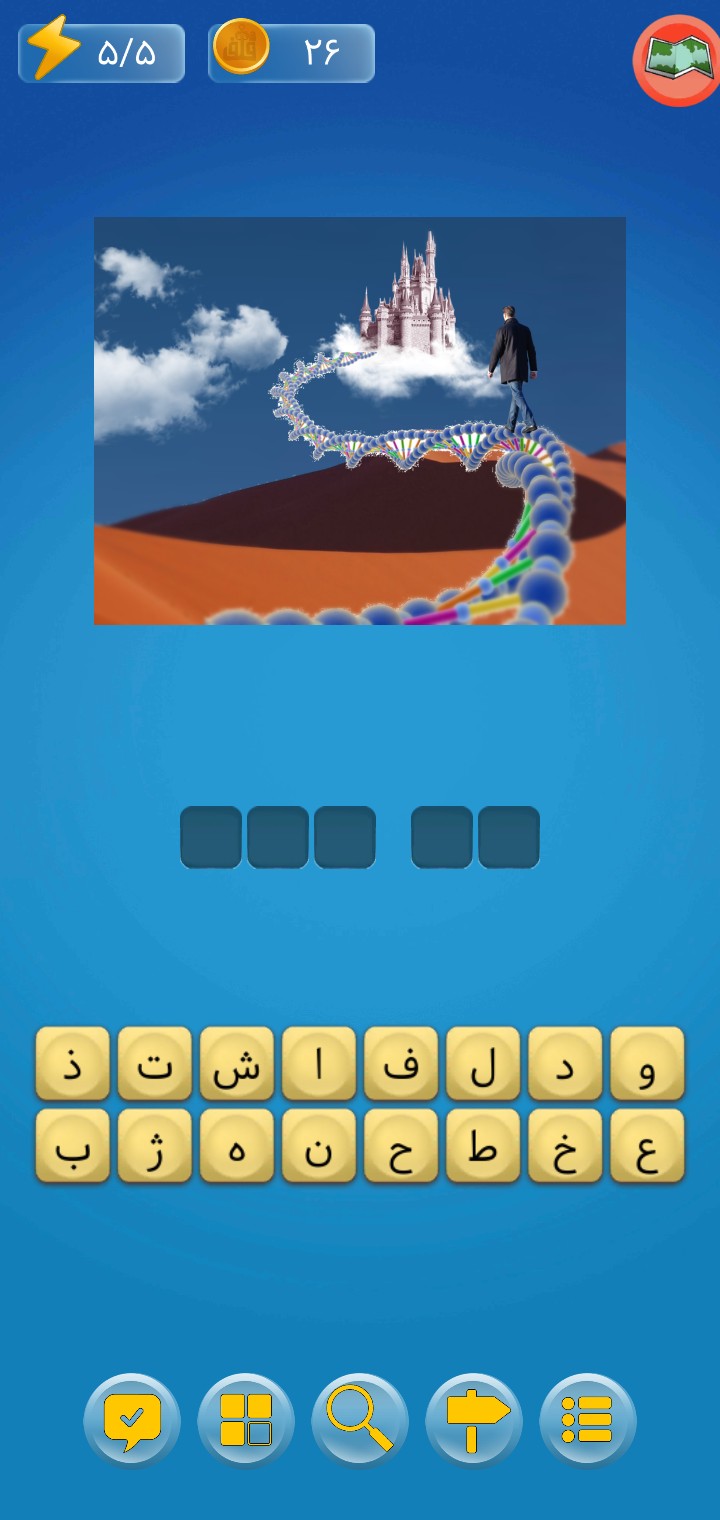720x1520 pixels.
Task: Pick the letter ع tile
Action: click(x=647, y=1146)
